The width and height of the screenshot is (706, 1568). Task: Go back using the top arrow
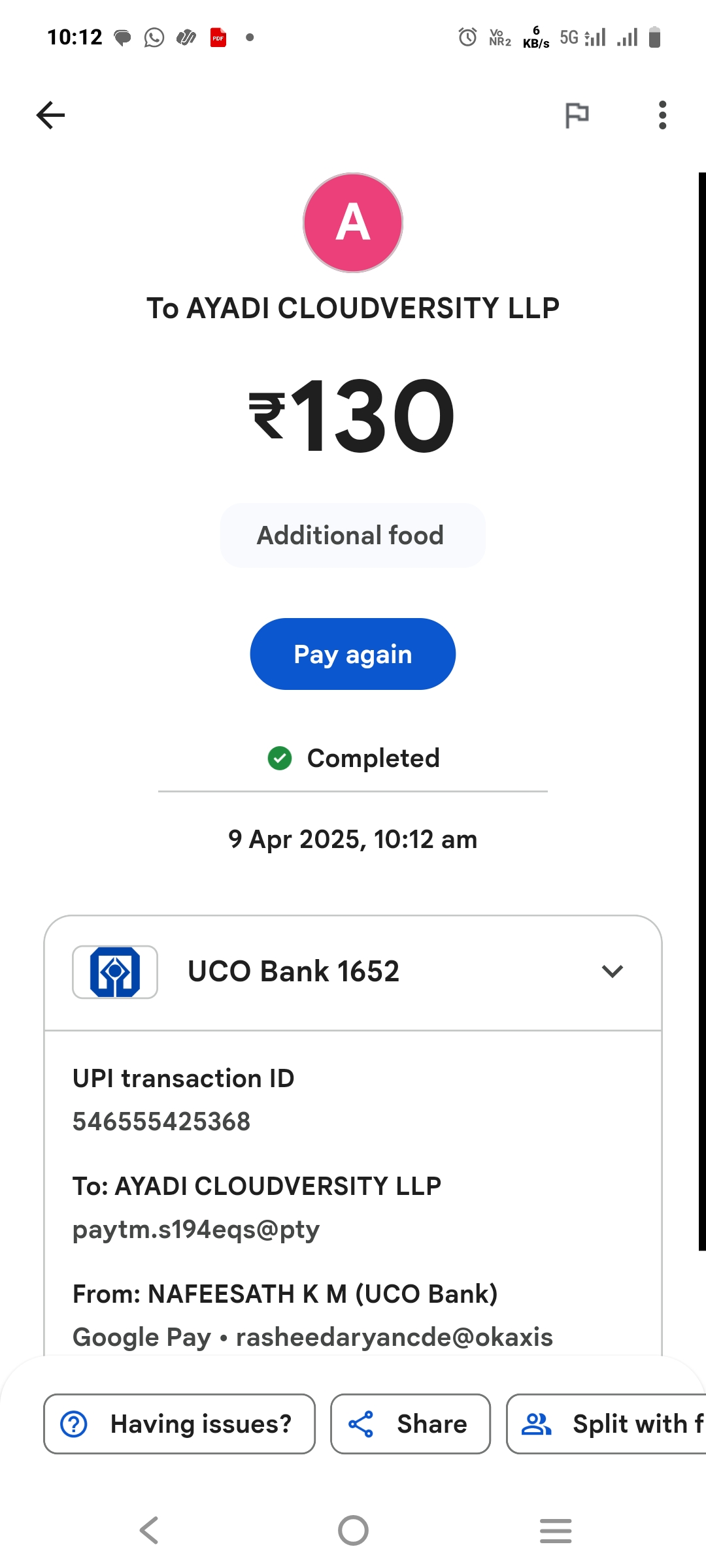click(x=51, y=116)
